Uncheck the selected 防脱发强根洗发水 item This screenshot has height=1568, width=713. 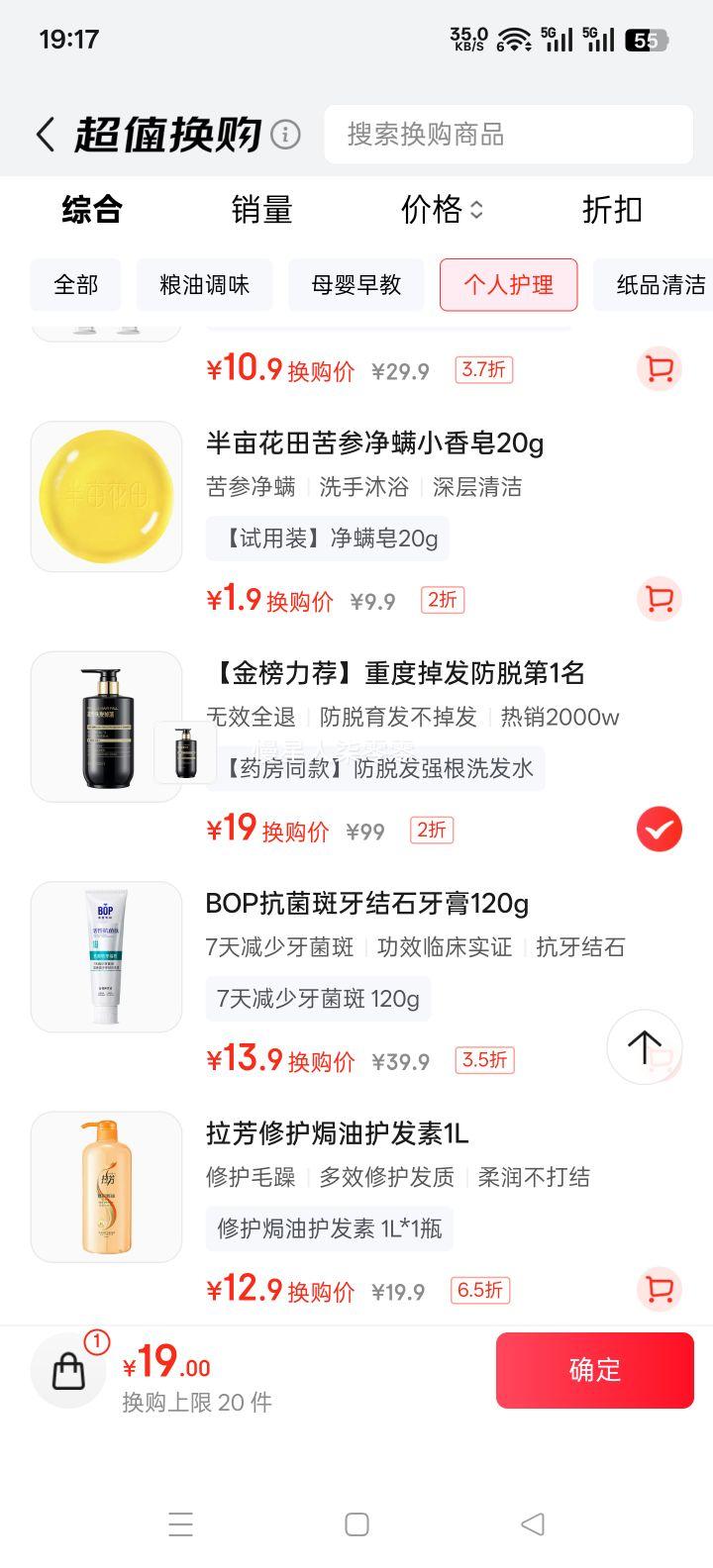(x=659, y=830)
